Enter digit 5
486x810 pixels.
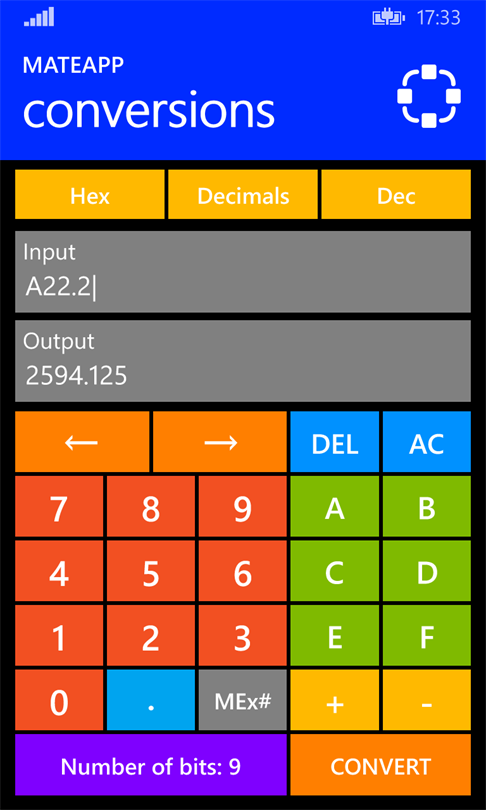point(151,571)
